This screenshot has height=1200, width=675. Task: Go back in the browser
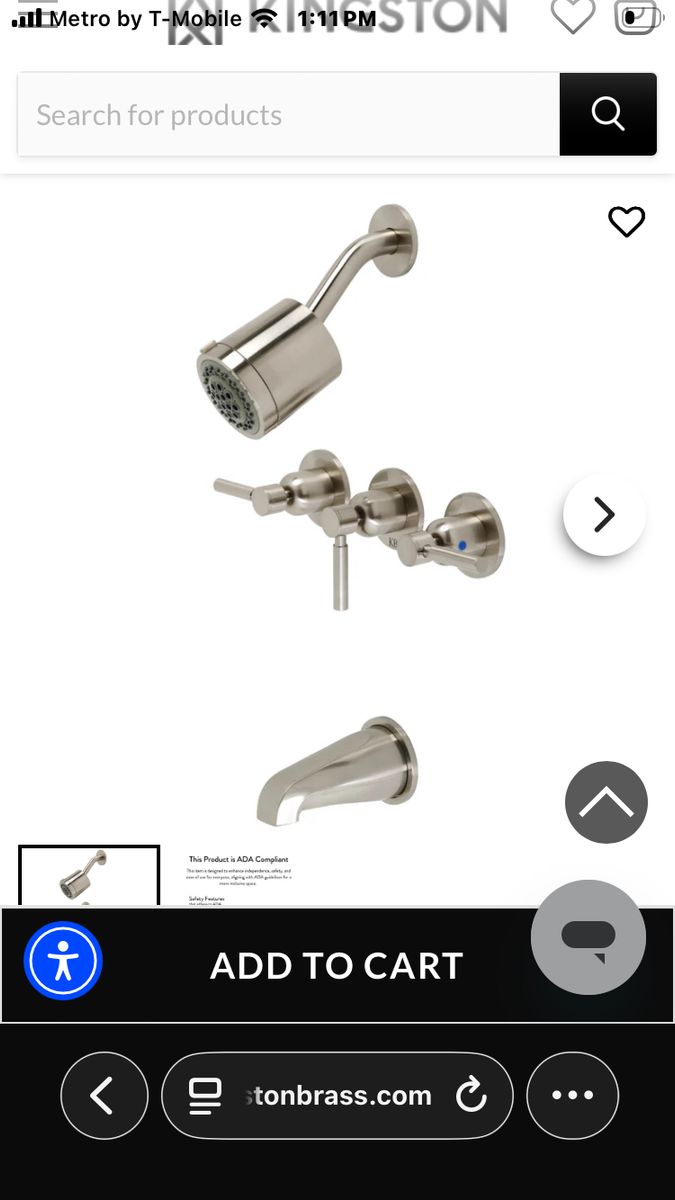tap(104, 1096)
